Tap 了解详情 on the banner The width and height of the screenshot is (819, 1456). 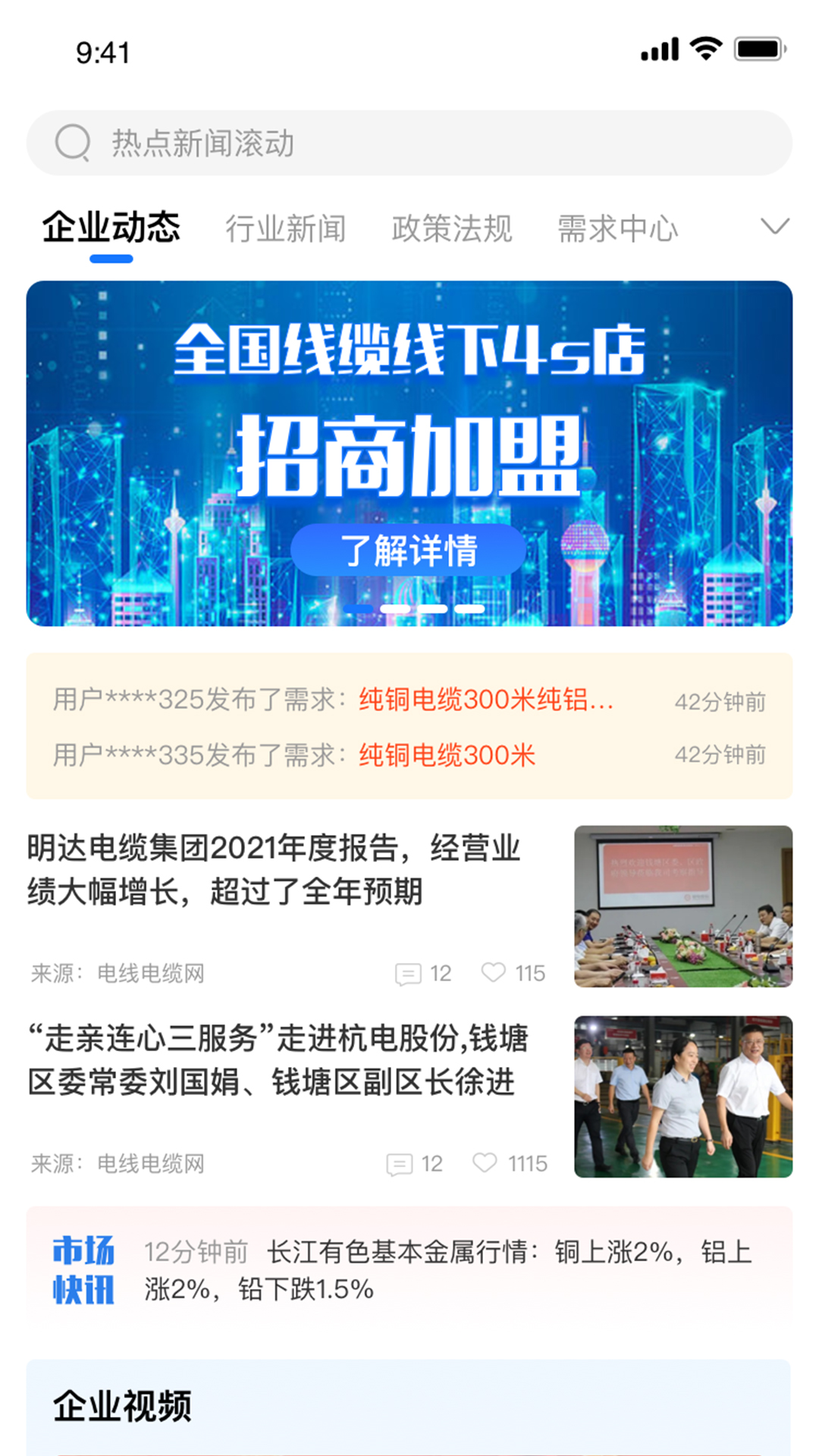point(408,550)
